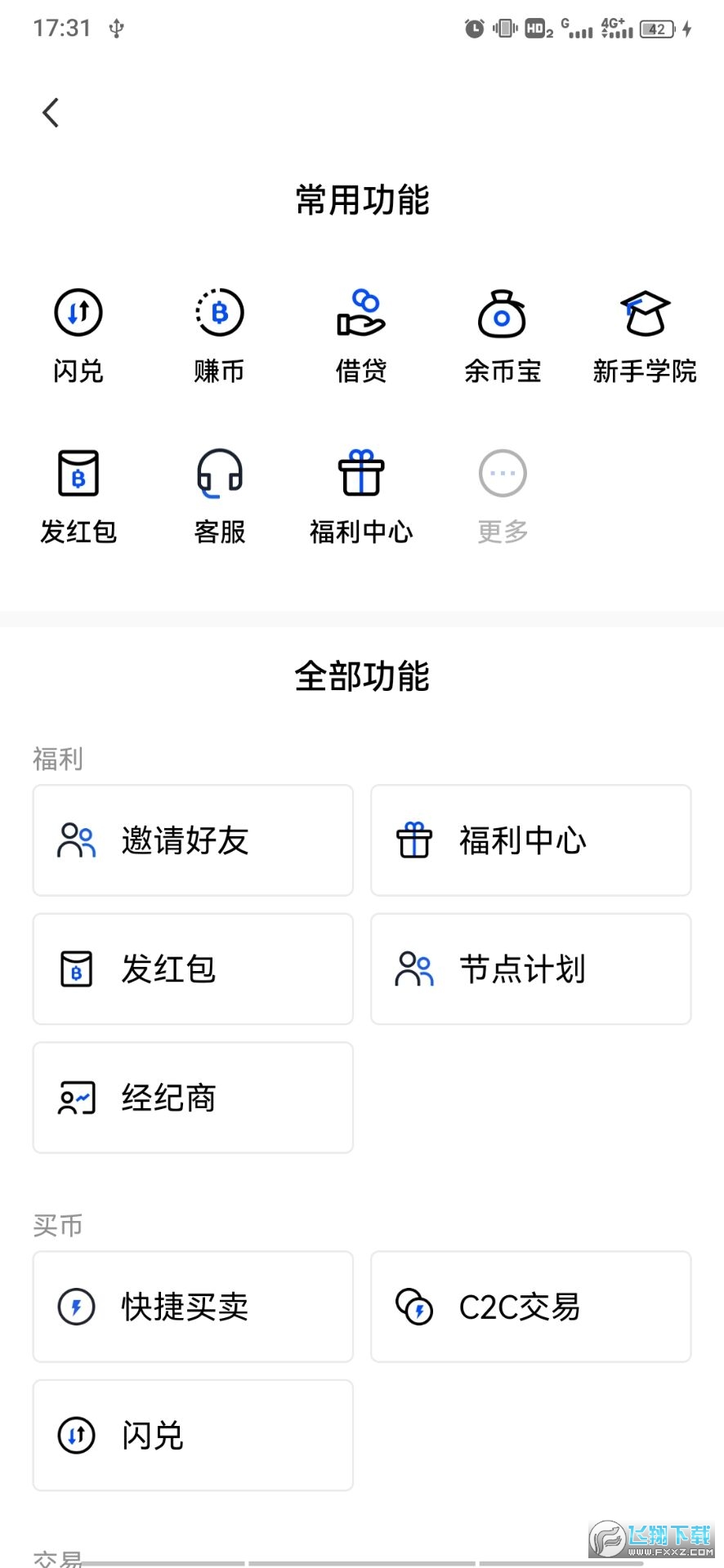Open the 节点计划 node plan icon
This screenshot has width=724, height=1568.
tap(530, 969)
